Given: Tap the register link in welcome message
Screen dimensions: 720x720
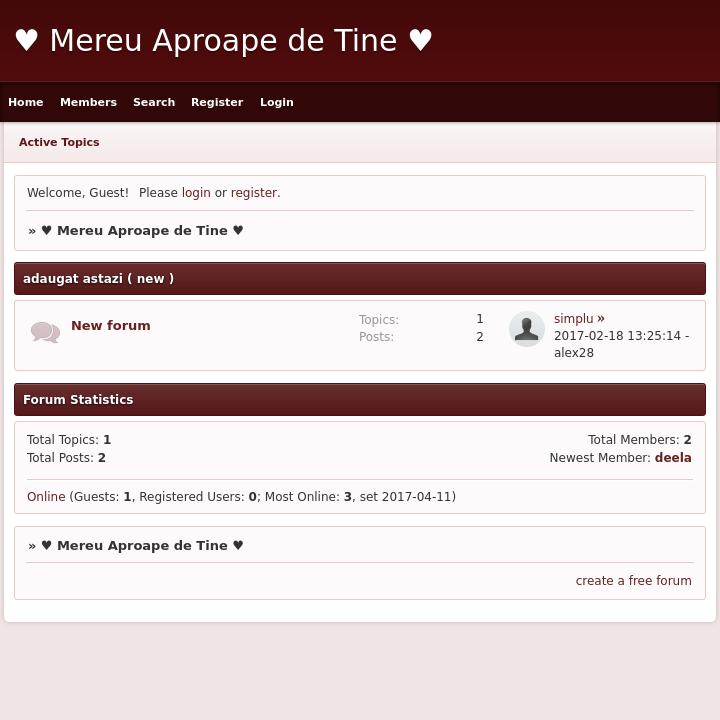Looking at the screenshot, I should tap(254, 193).
